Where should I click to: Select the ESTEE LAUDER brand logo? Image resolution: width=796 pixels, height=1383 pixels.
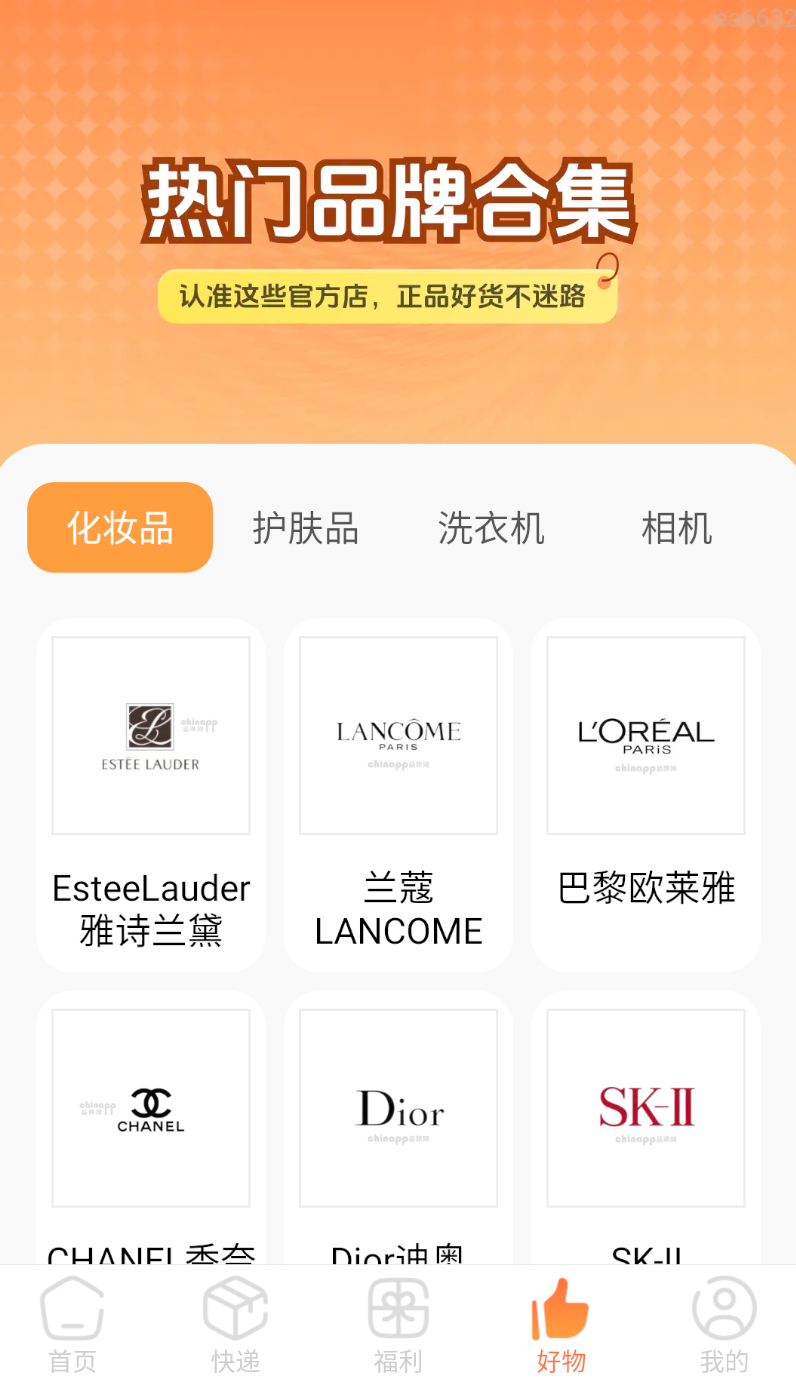tap(150, 733)
